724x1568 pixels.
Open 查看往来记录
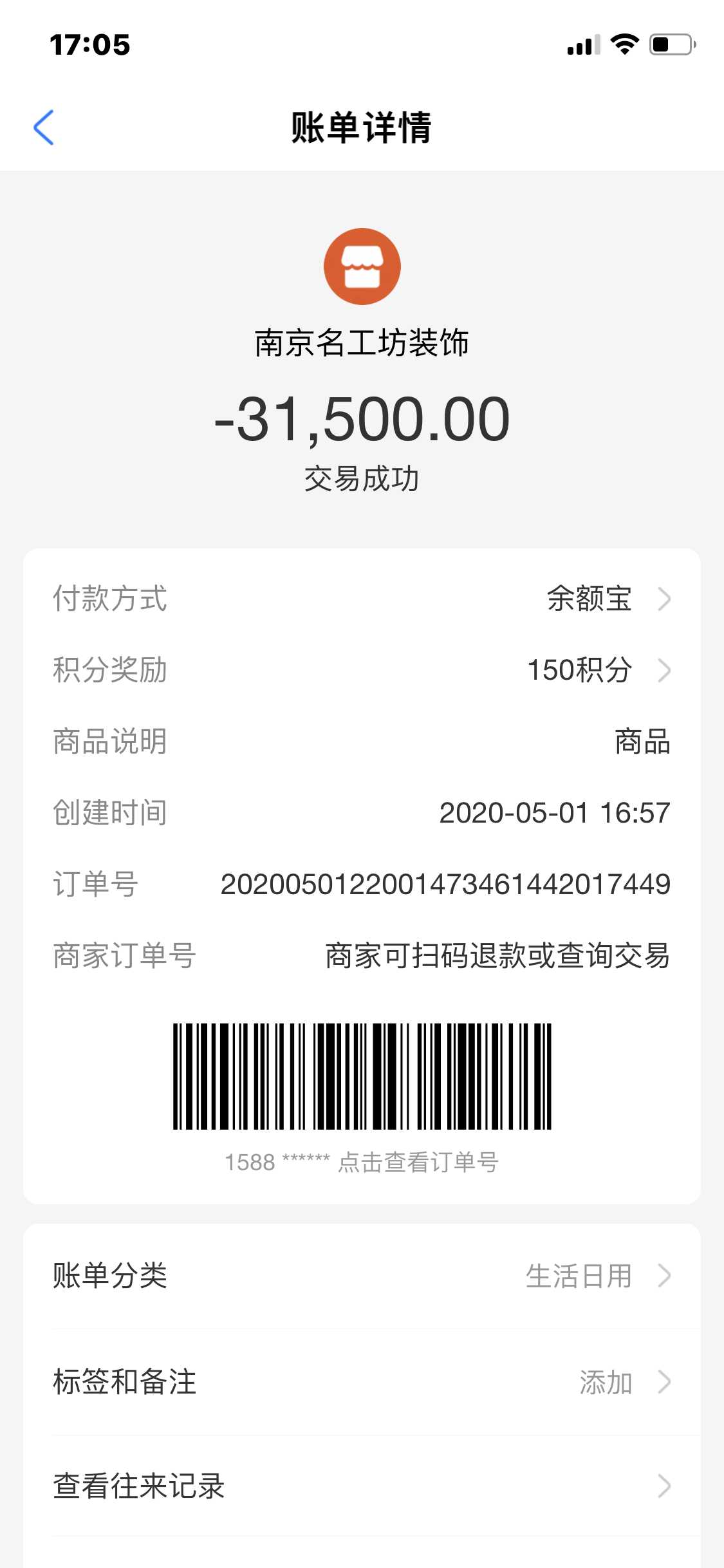(x=362, y=1486)
